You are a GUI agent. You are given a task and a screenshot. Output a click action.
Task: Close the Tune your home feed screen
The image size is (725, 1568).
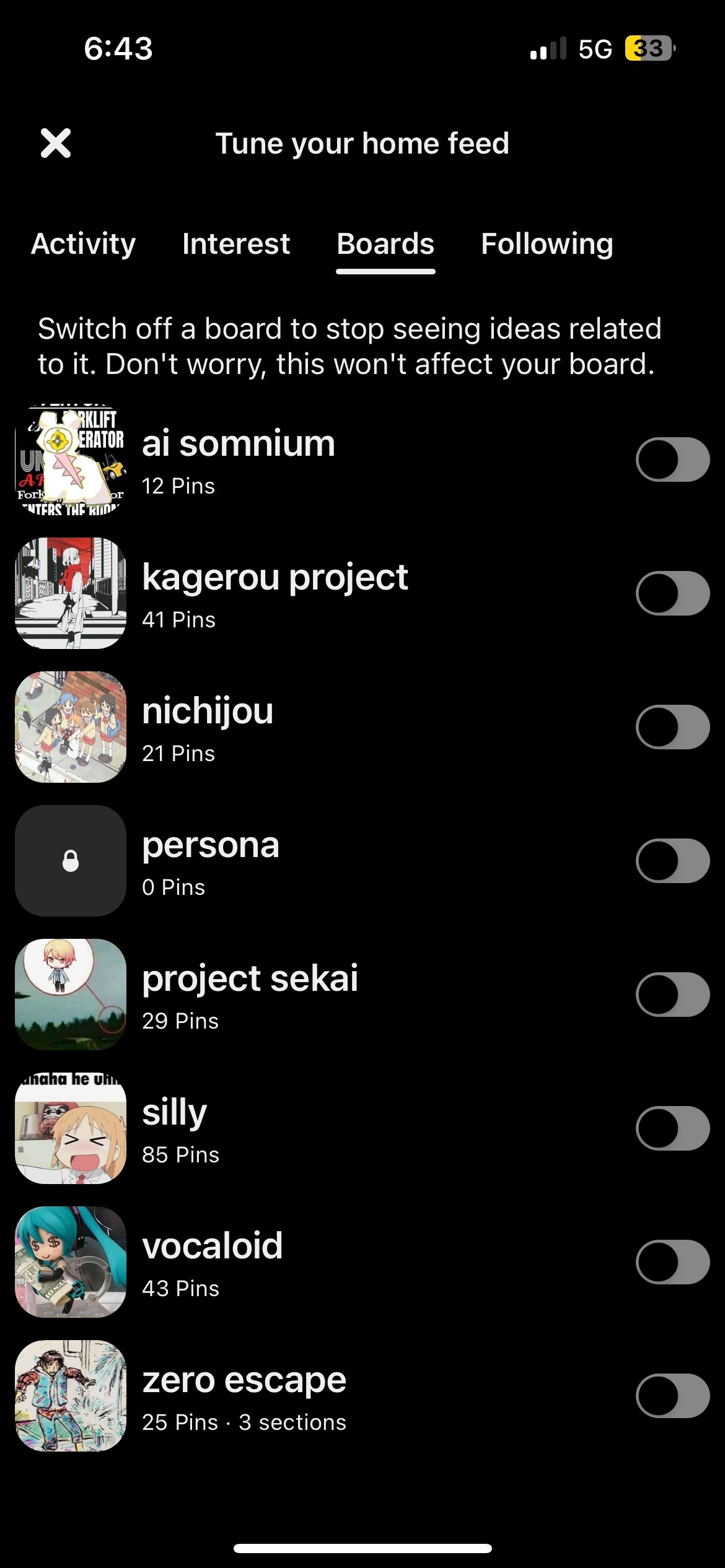[x=56, y=143]
